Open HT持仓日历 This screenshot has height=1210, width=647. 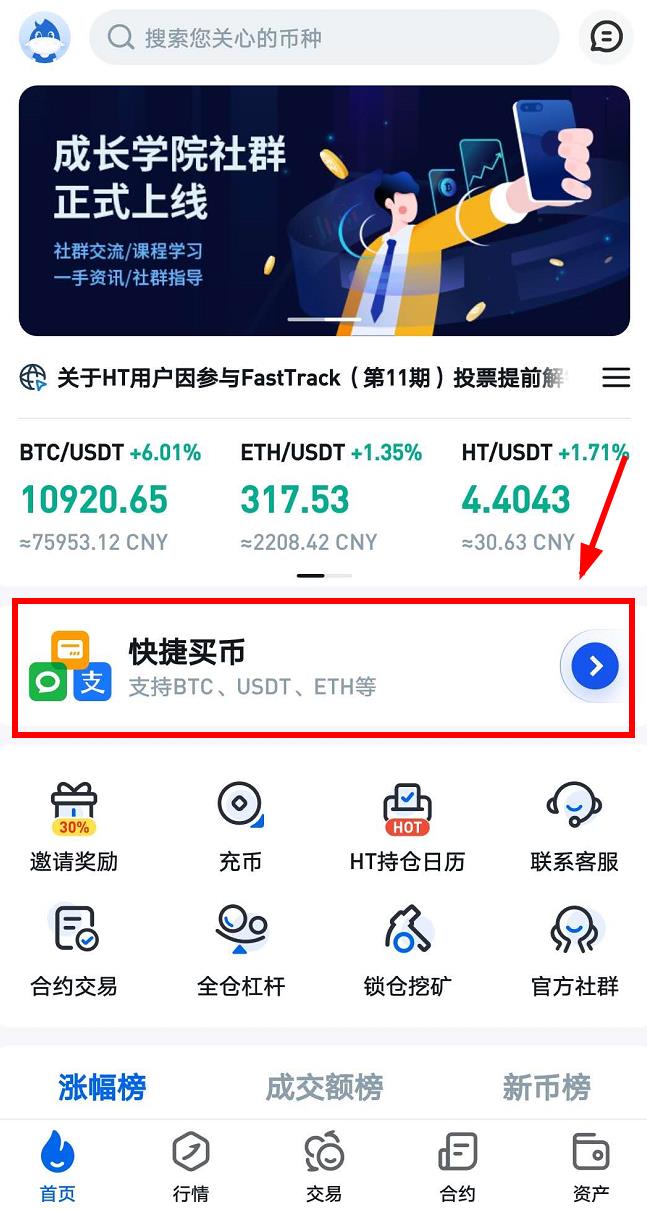click(x=407, y=827)
